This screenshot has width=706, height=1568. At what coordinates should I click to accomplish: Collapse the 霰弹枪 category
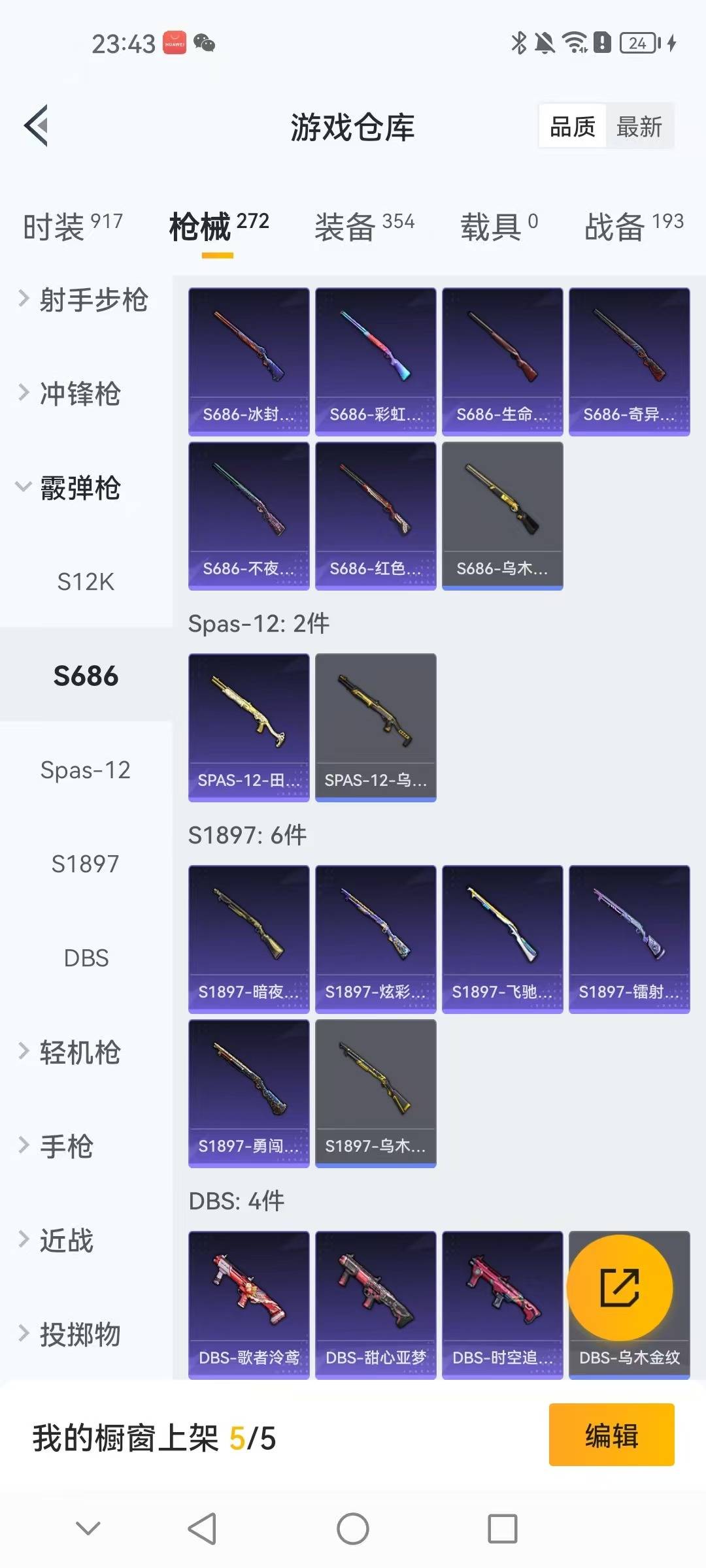(x=72, y=487)
